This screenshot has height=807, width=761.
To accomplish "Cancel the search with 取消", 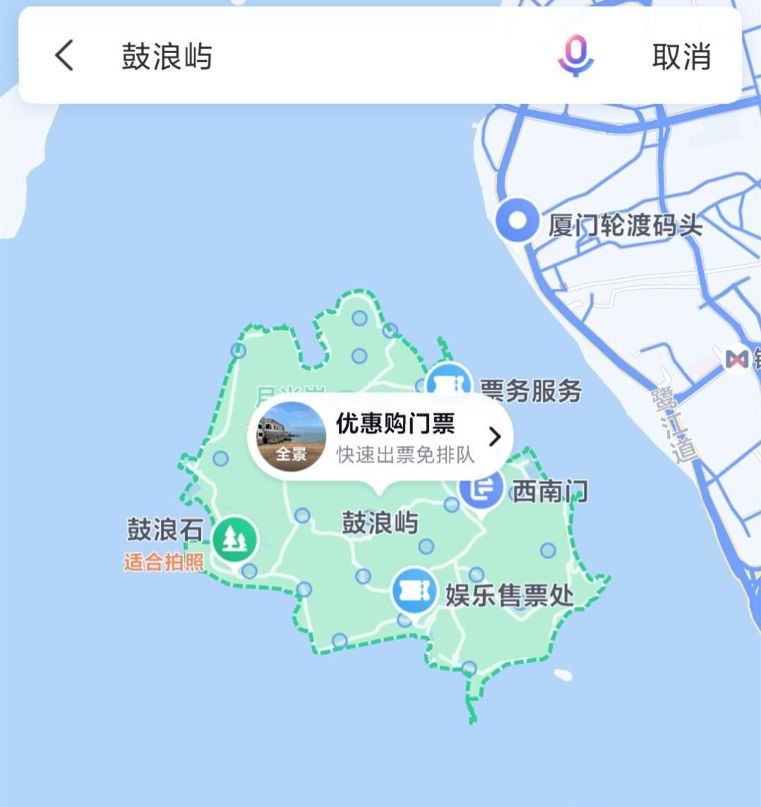I will click(681, 57).
